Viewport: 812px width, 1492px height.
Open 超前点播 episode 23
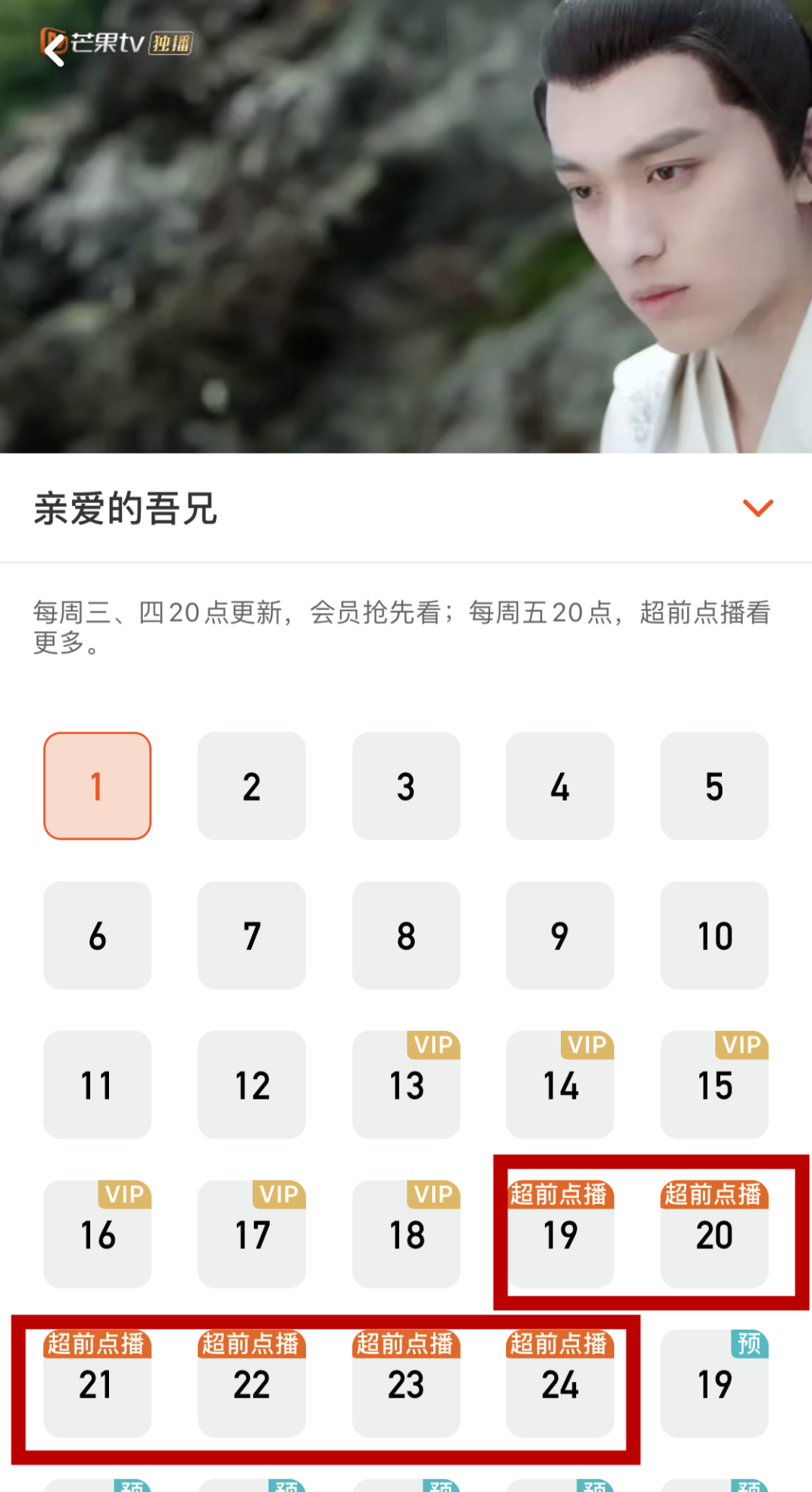(406, 1384)
